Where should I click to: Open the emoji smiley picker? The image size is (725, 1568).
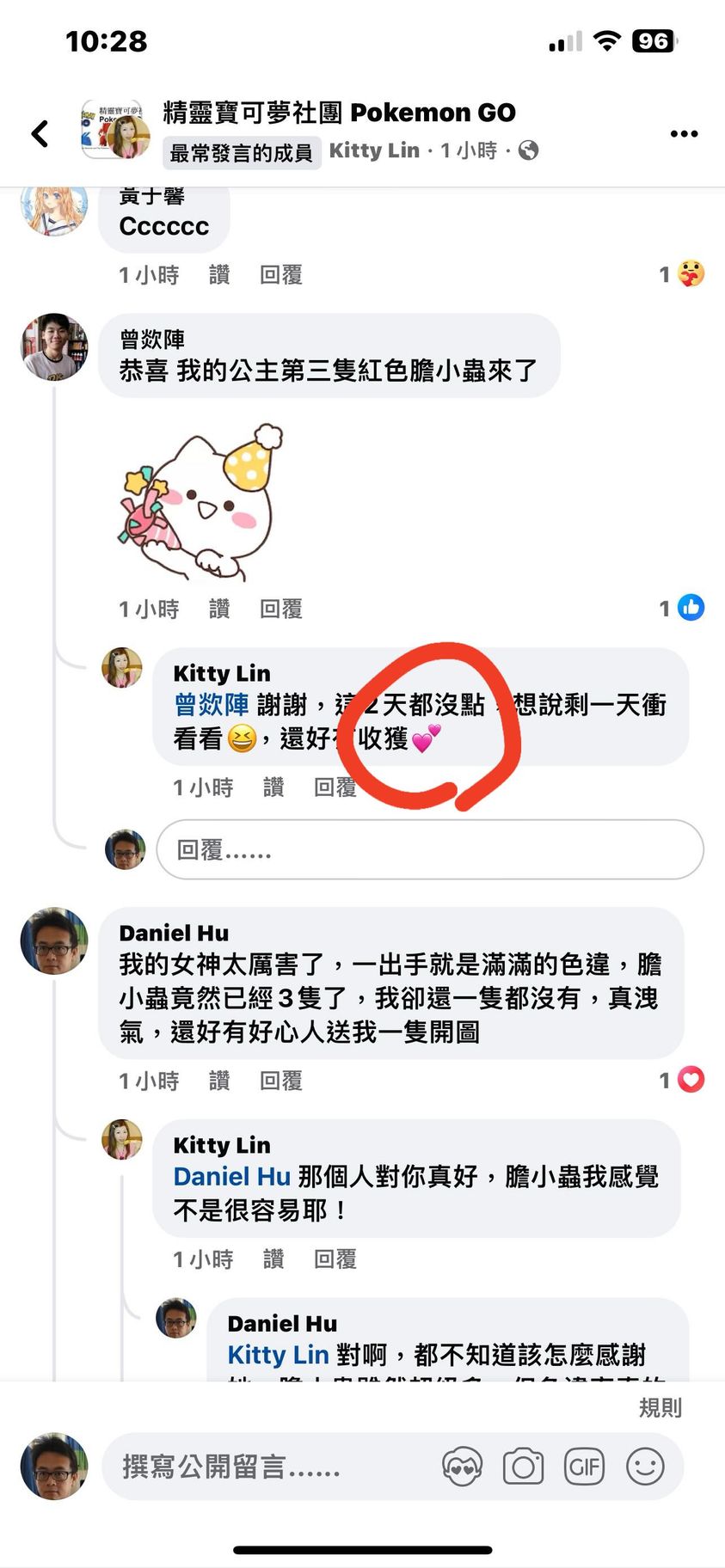pos(645,1467)
